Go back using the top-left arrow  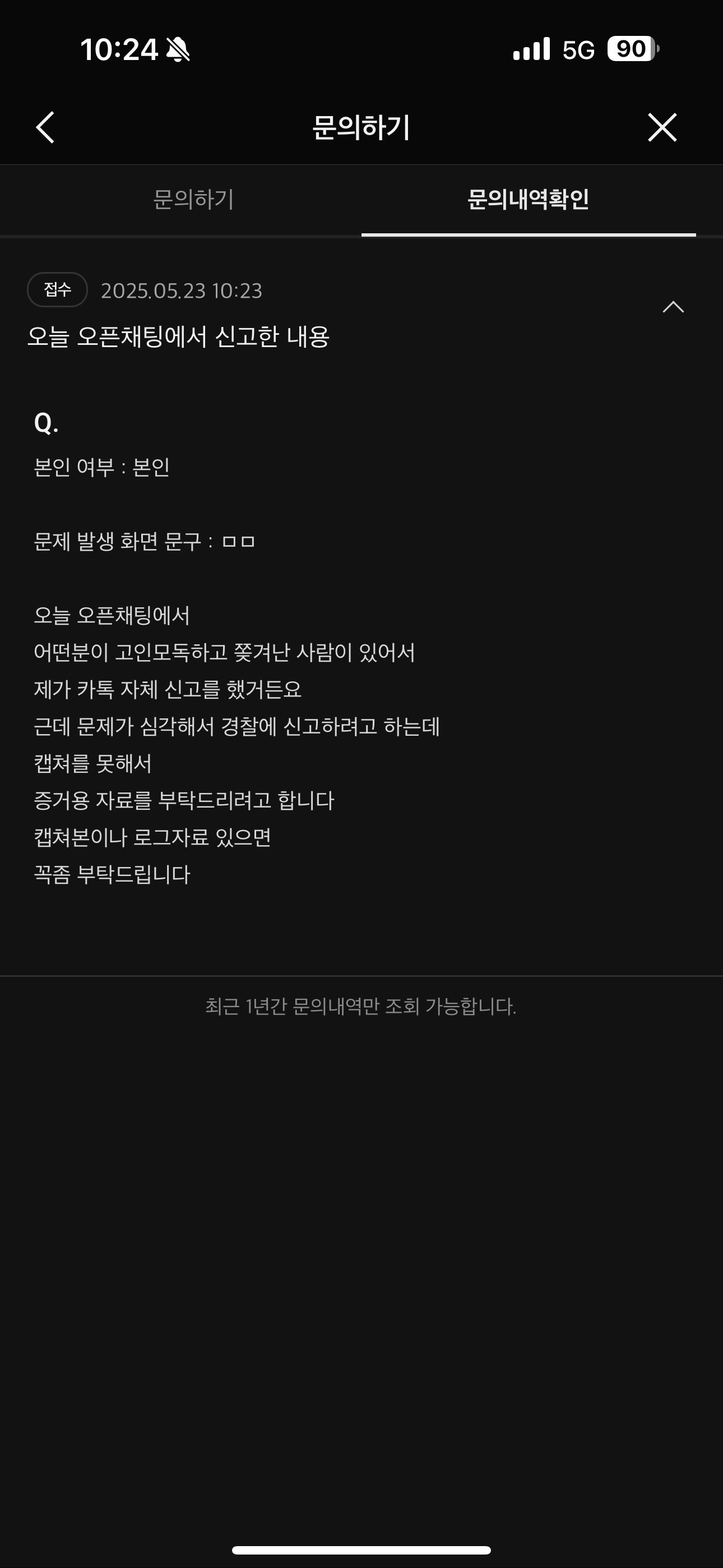click(x=45, y=127)
